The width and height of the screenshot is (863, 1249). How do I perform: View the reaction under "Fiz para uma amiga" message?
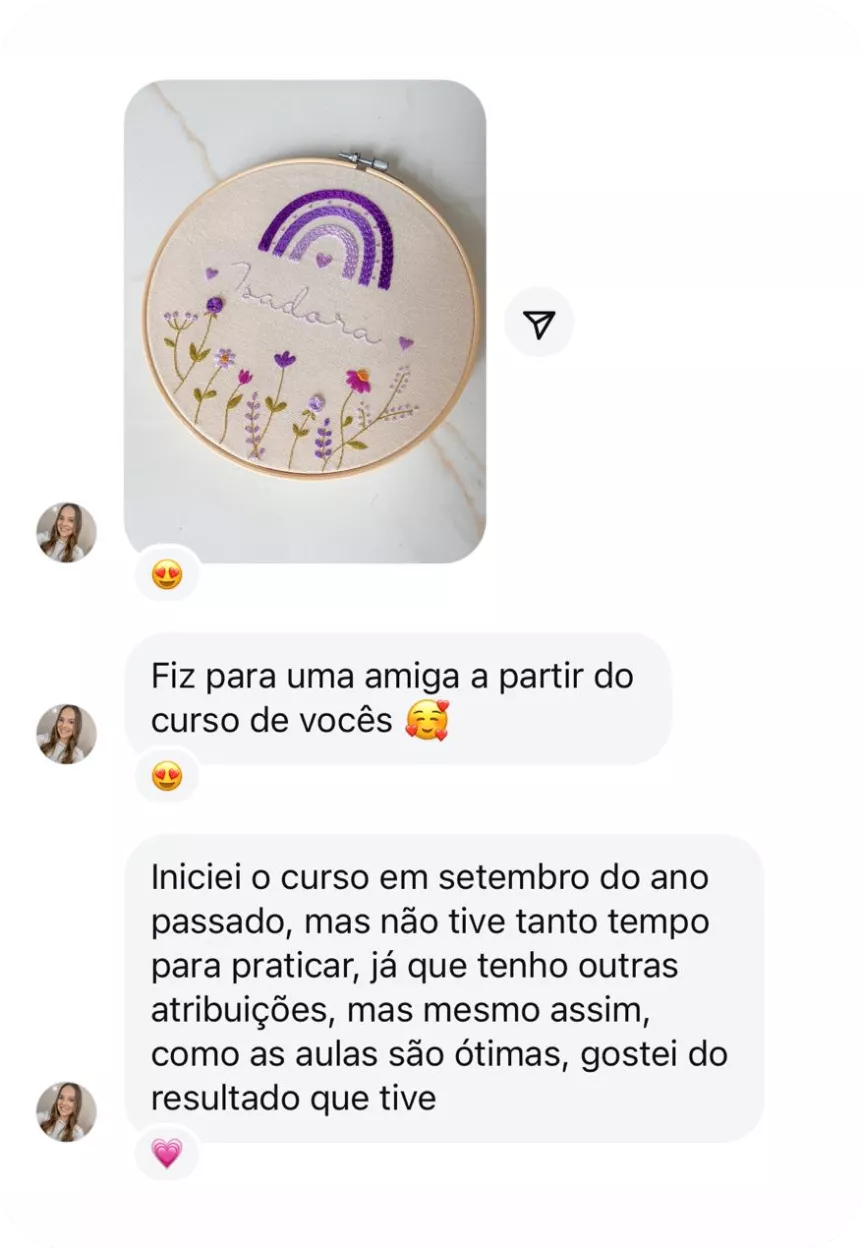tap(167, 776)
